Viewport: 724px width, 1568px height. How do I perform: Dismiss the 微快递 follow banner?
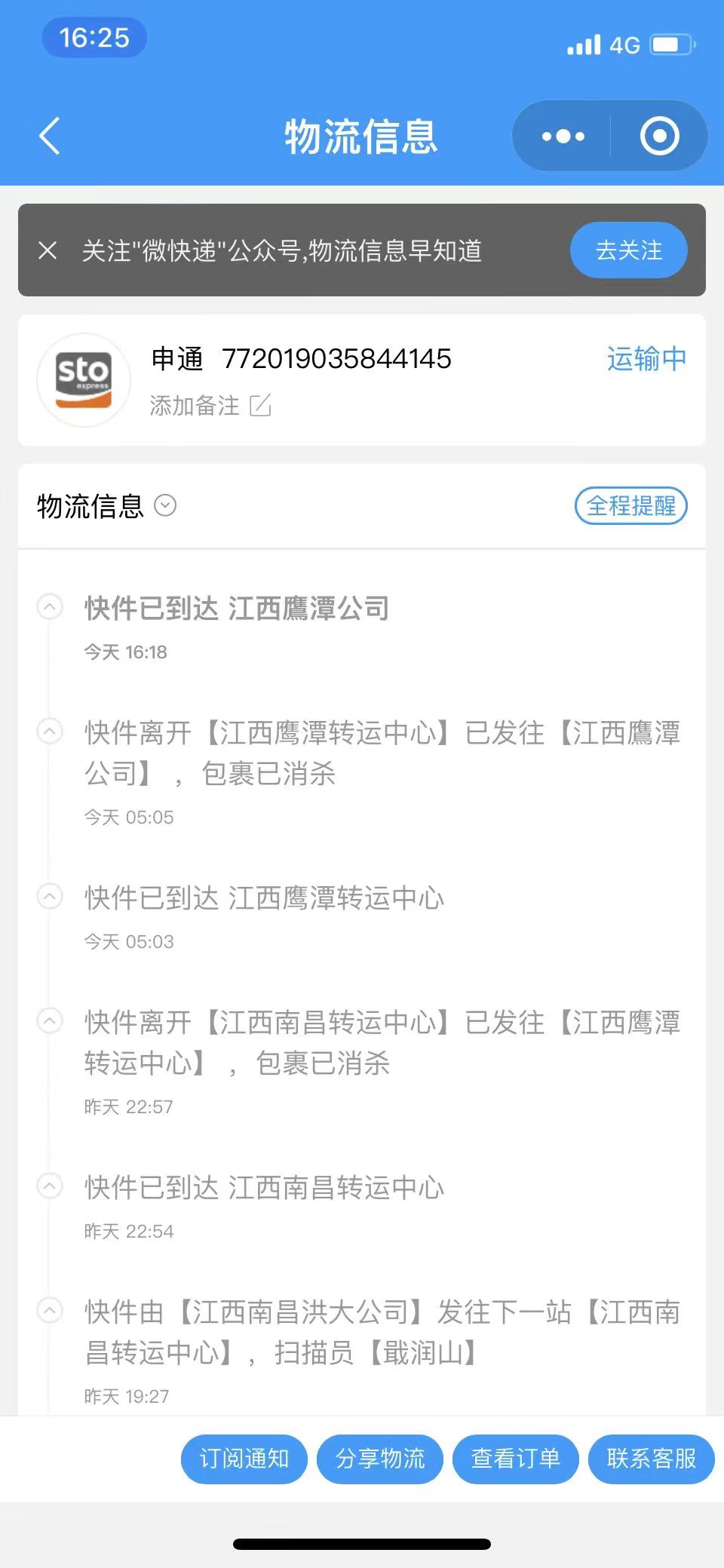[x=48, y=250]
